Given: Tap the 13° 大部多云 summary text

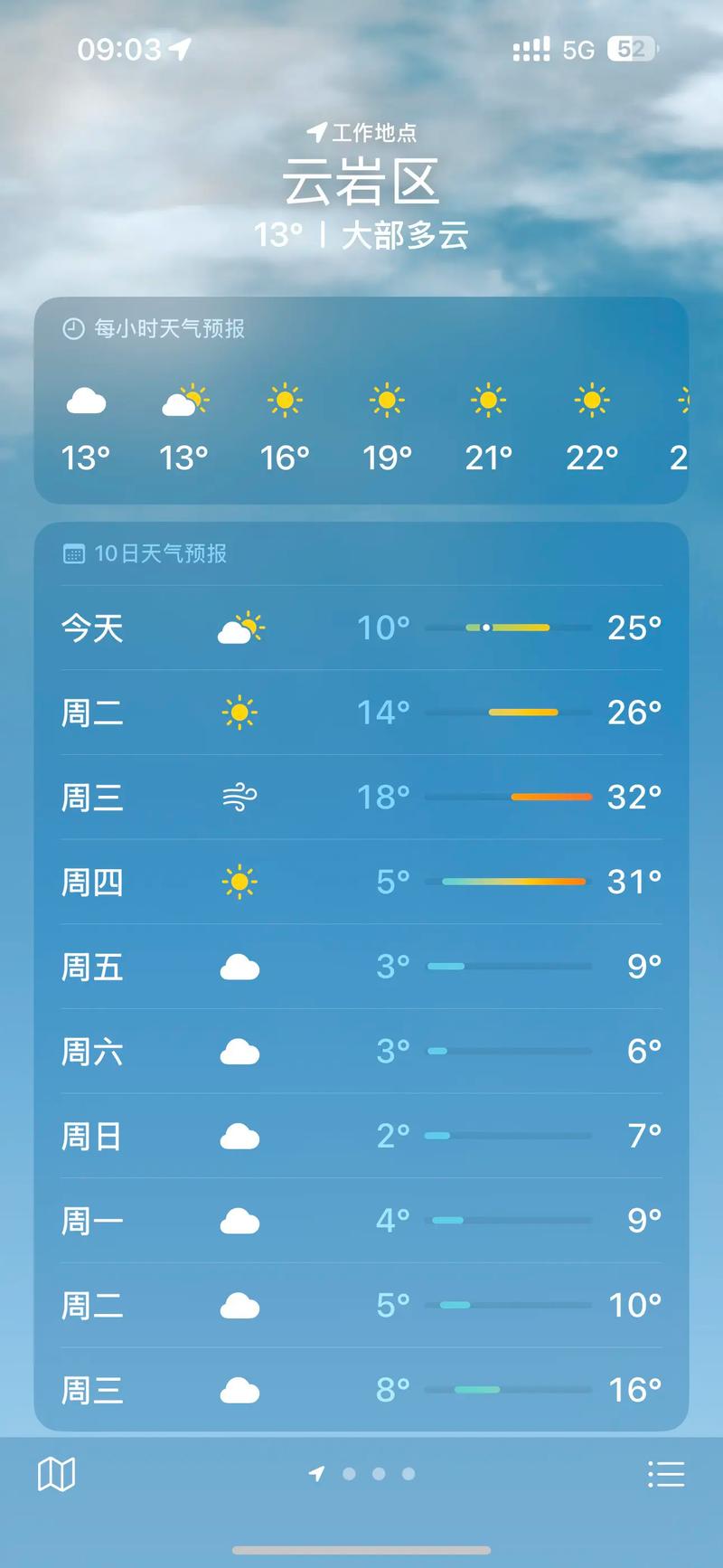Looking at the screenshot, I should (361, 233).
